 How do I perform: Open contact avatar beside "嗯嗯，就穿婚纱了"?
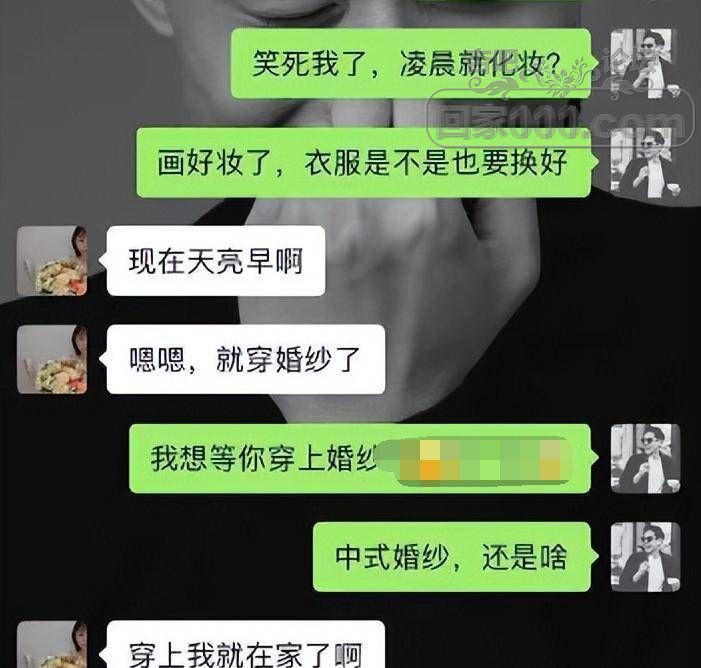[52, 359]
